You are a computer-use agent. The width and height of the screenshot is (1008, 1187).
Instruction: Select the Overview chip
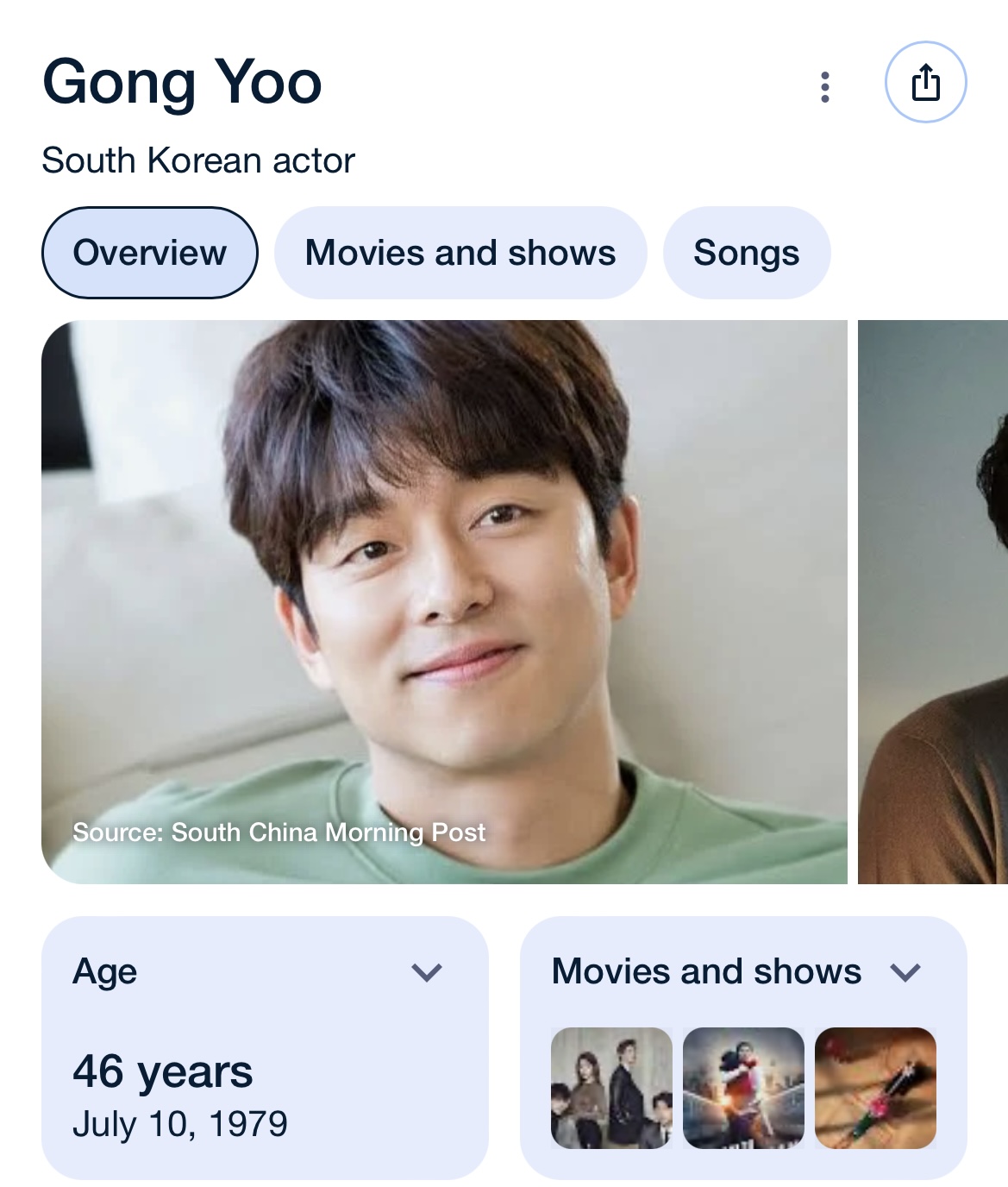pos(149,253)
